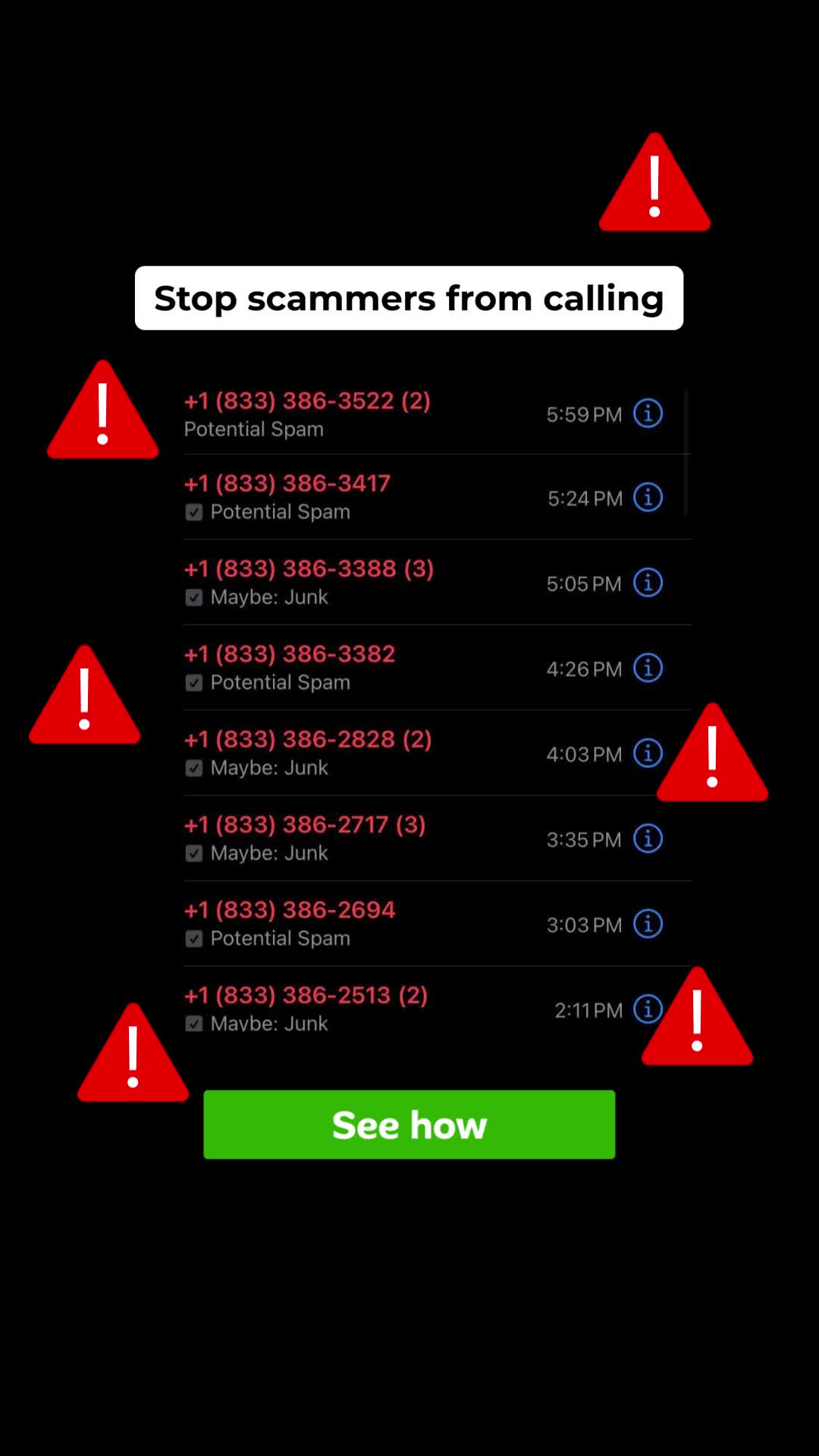This screenshot has width=819, height=1456.
Task: View details for the 5:24 PM spam call
Action: tap(648, 498)
